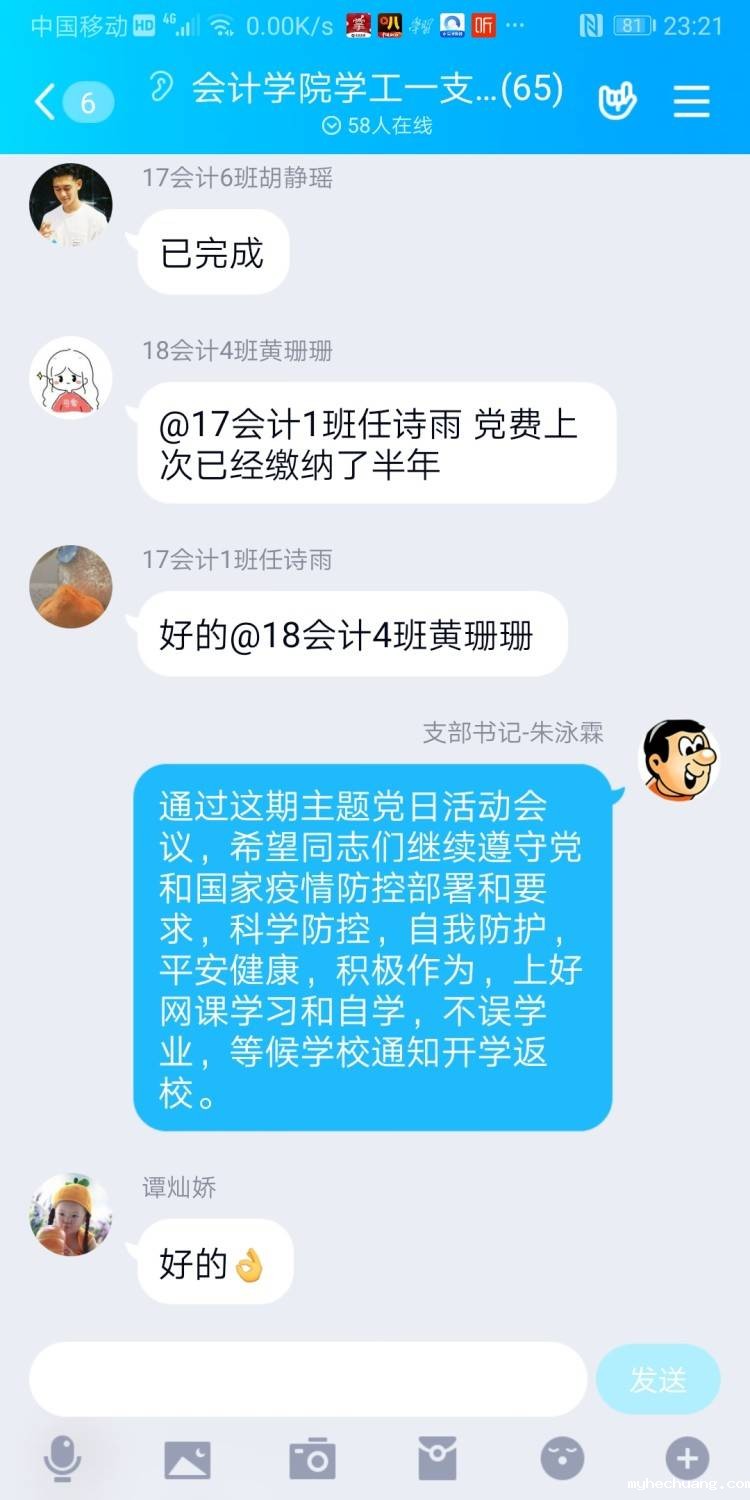View 17会计1班任诗雨's profile picture

click(x=71, y=586)
